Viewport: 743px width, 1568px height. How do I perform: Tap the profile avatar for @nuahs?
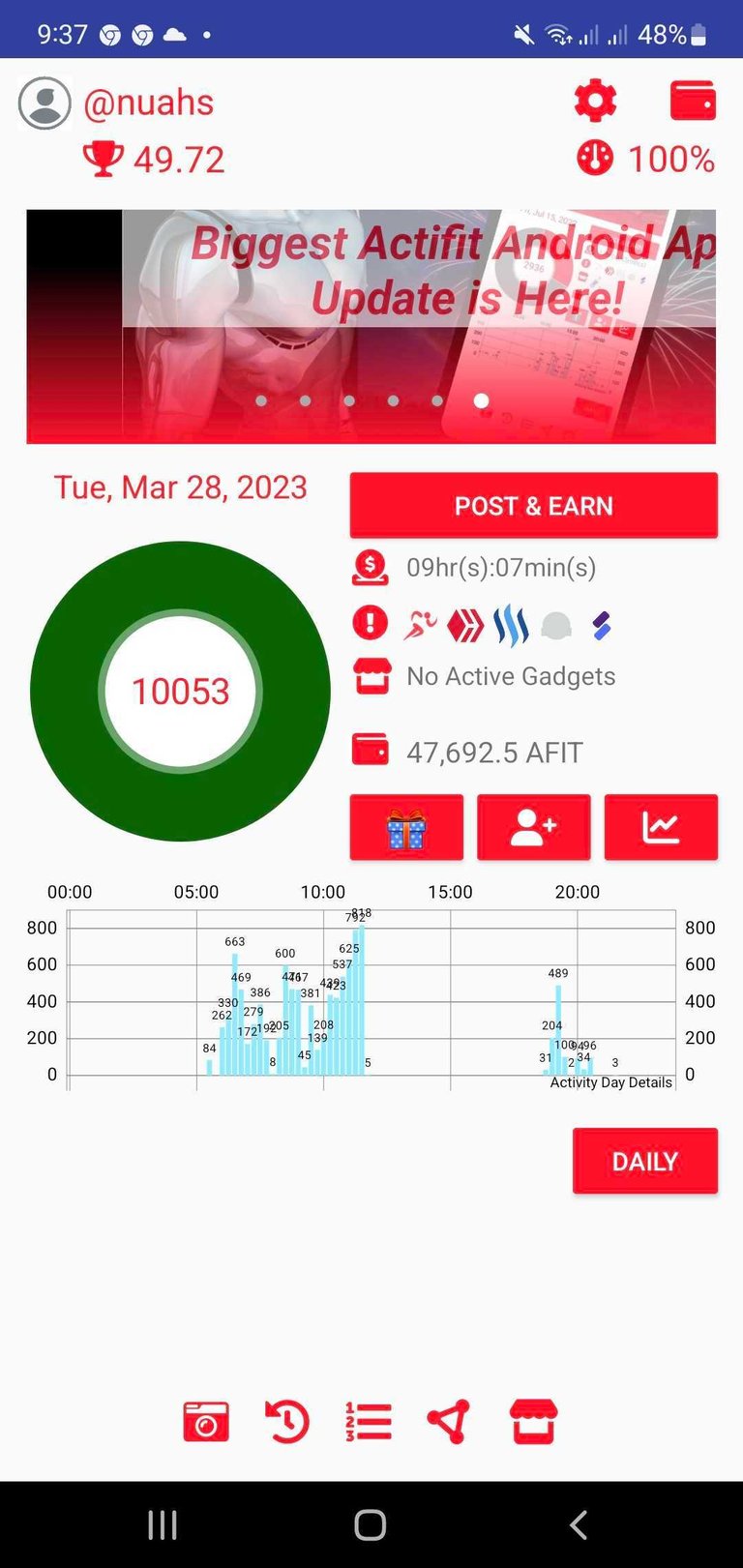(45, 103)
